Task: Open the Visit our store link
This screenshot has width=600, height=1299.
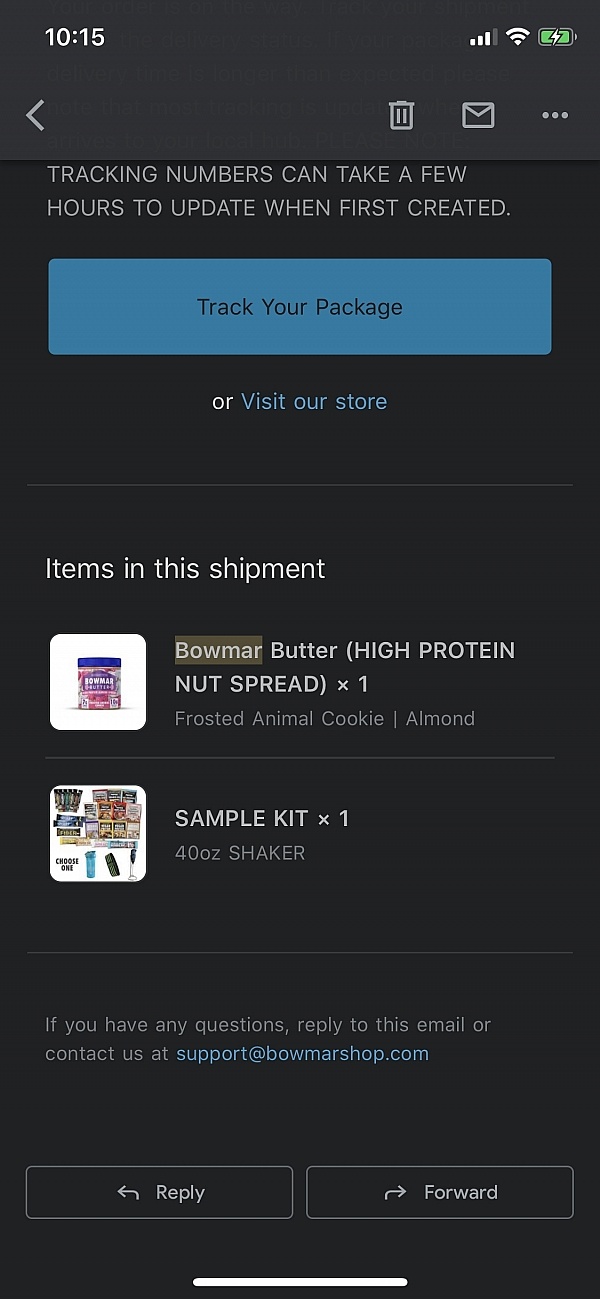Action: pyautogui.click(x=314, y=402)
